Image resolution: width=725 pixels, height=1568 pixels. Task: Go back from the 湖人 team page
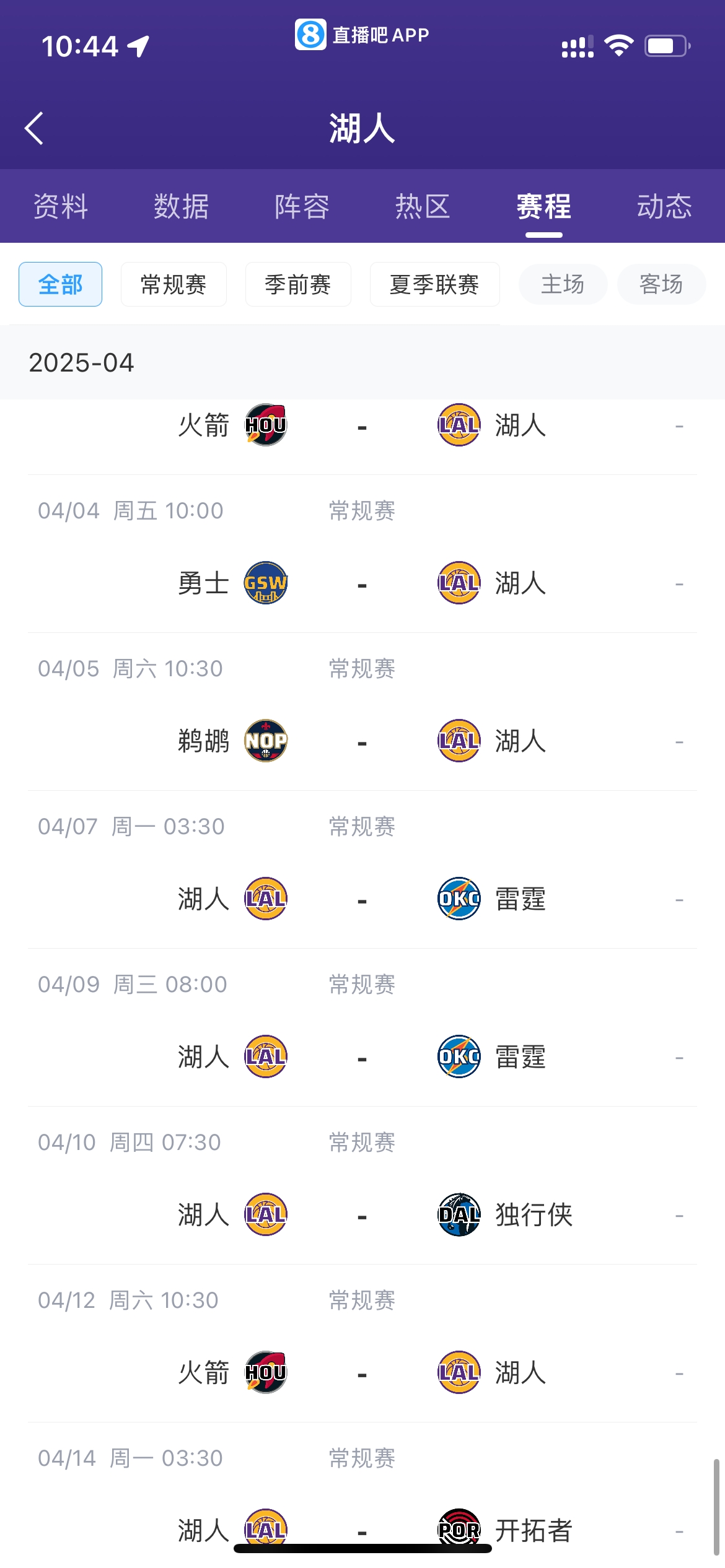point(35,128)
